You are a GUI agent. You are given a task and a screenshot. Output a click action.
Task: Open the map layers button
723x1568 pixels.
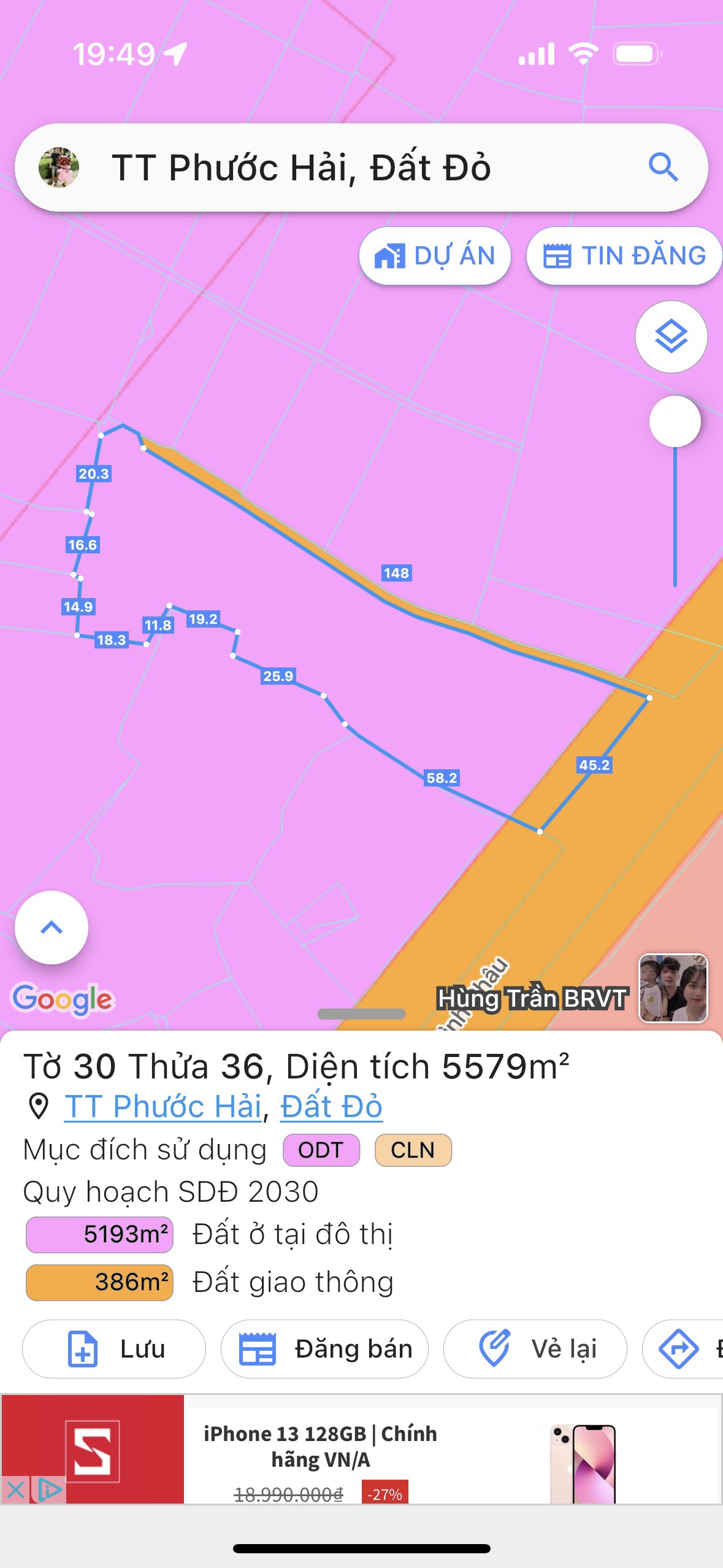coord(671,337)
